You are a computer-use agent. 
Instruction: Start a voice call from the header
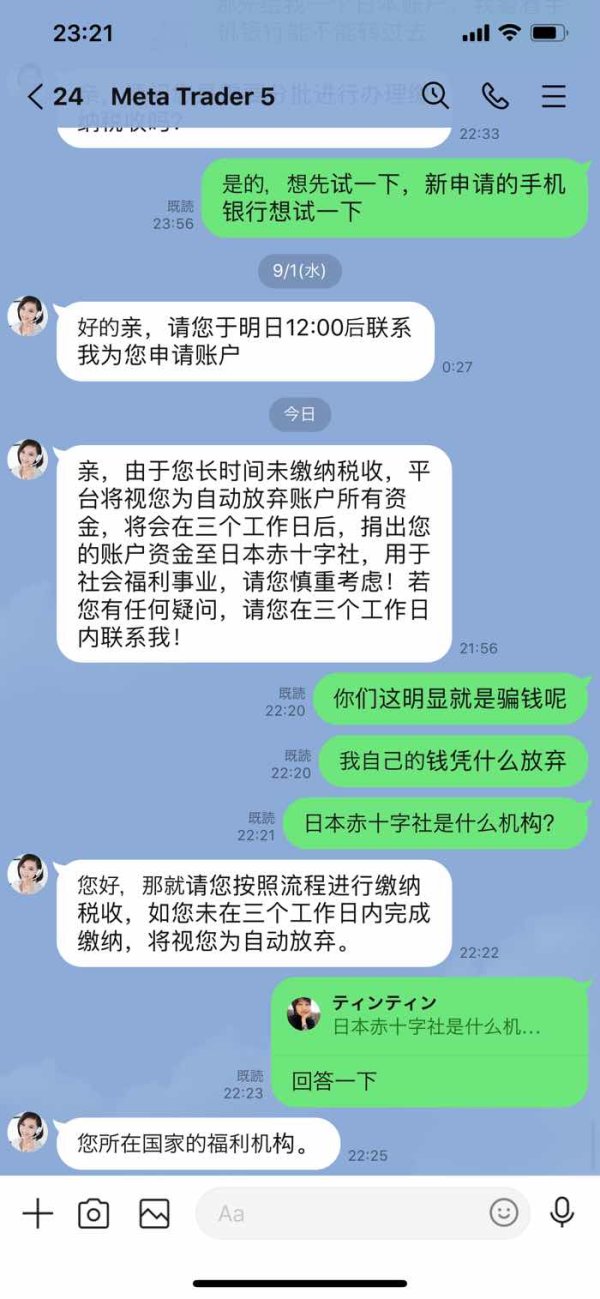point(495,96)
